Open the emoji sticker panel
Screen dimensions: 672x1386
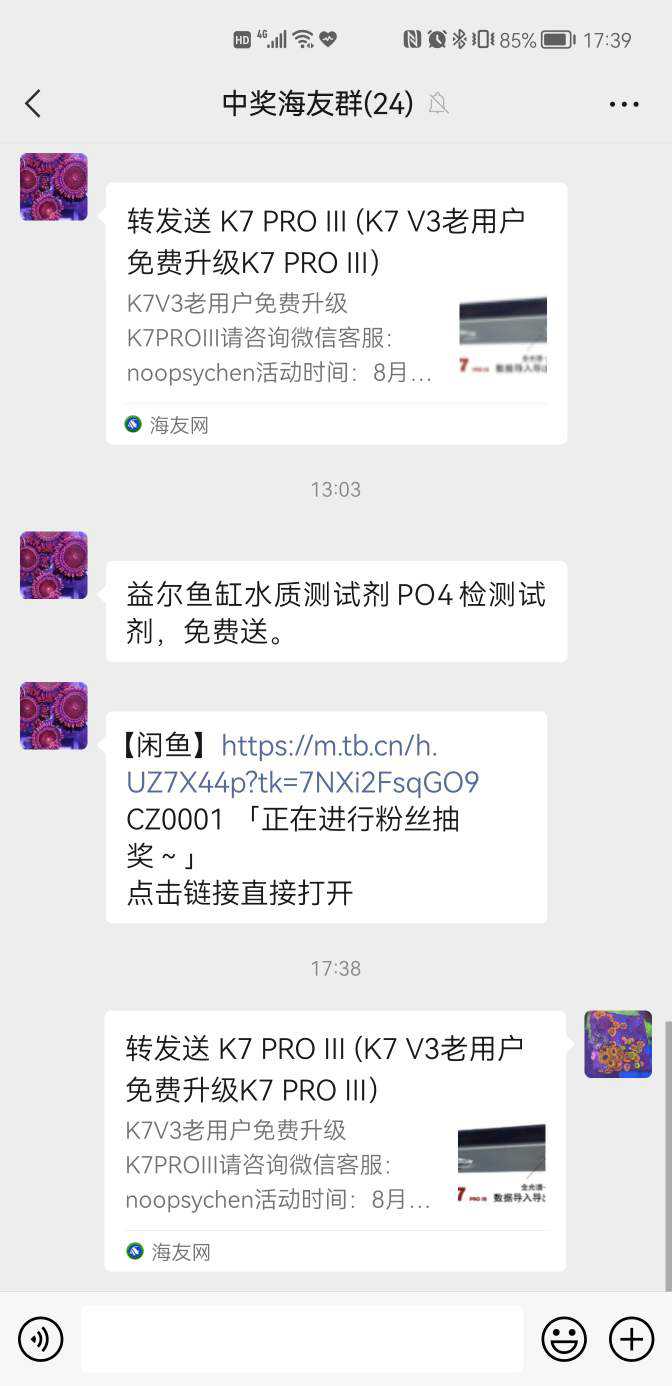[x=564, y=1339]
